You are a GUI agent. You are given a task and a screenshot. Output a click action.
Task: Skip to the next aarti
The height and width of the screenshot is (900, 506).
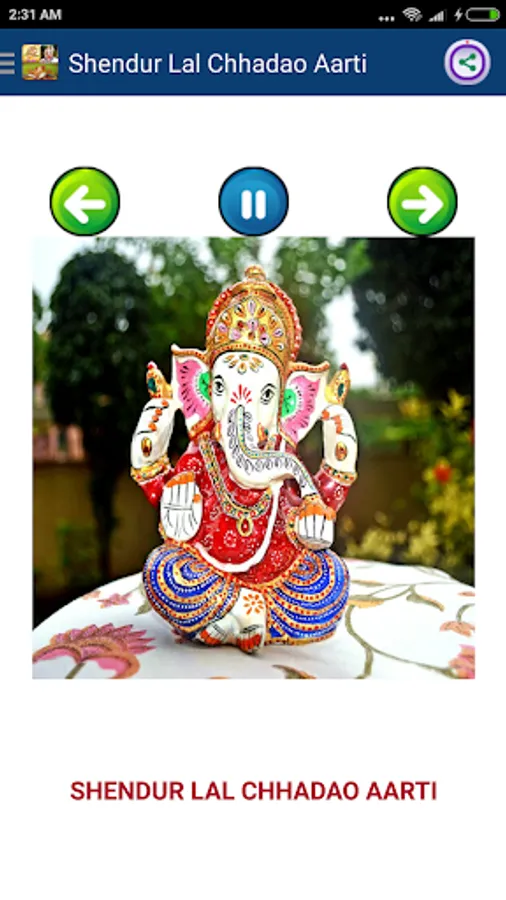point(422,201)
